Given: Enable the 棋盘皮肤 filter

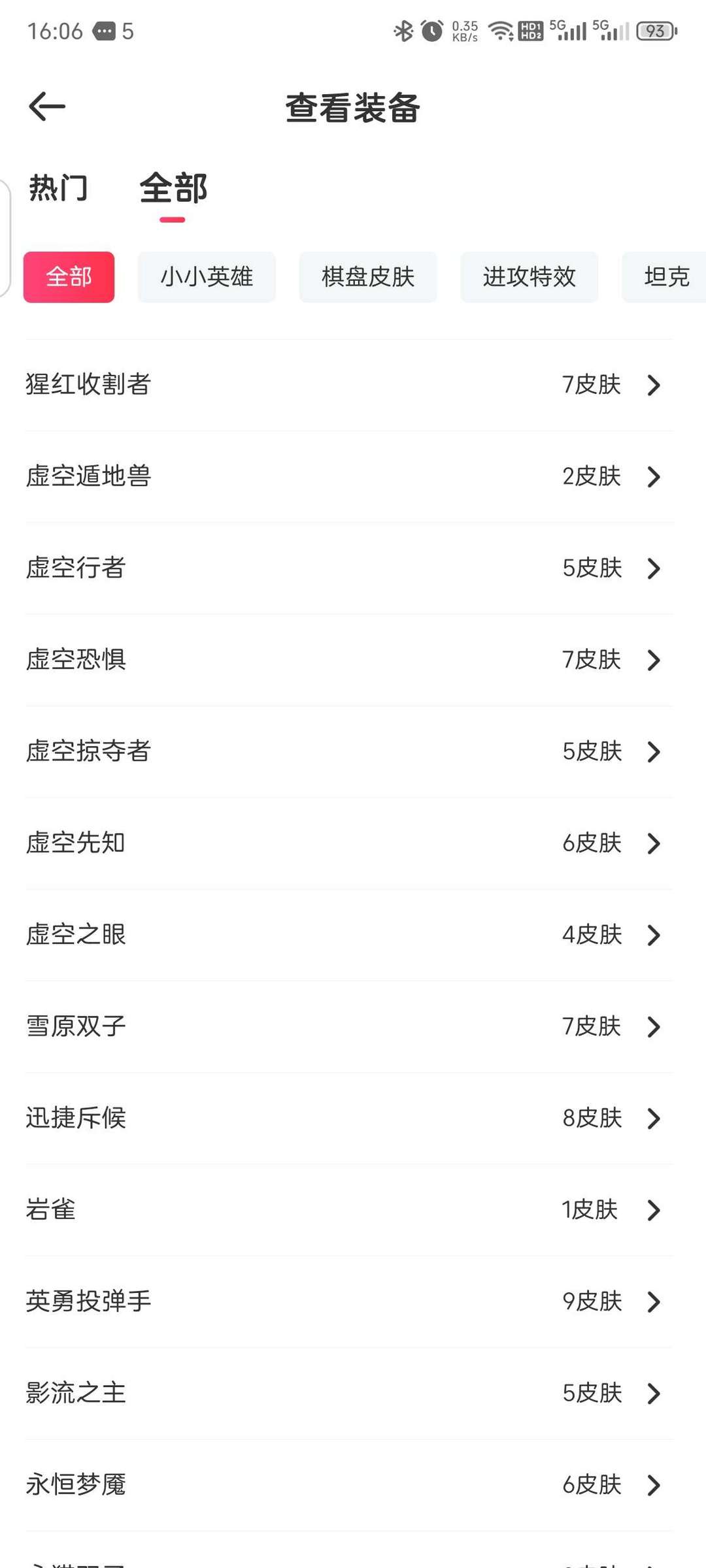Looking at the screenshot, I should pos(368,277).
